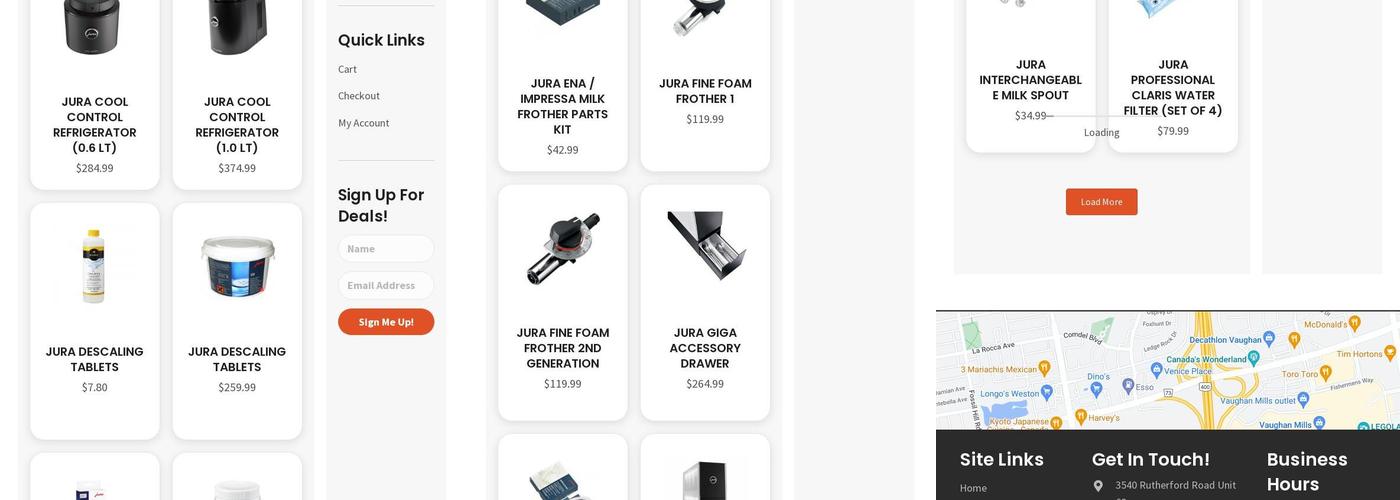Tap the Sign Me Up! button
This screenshot has width=1400, height=500.
click(386, 322)
